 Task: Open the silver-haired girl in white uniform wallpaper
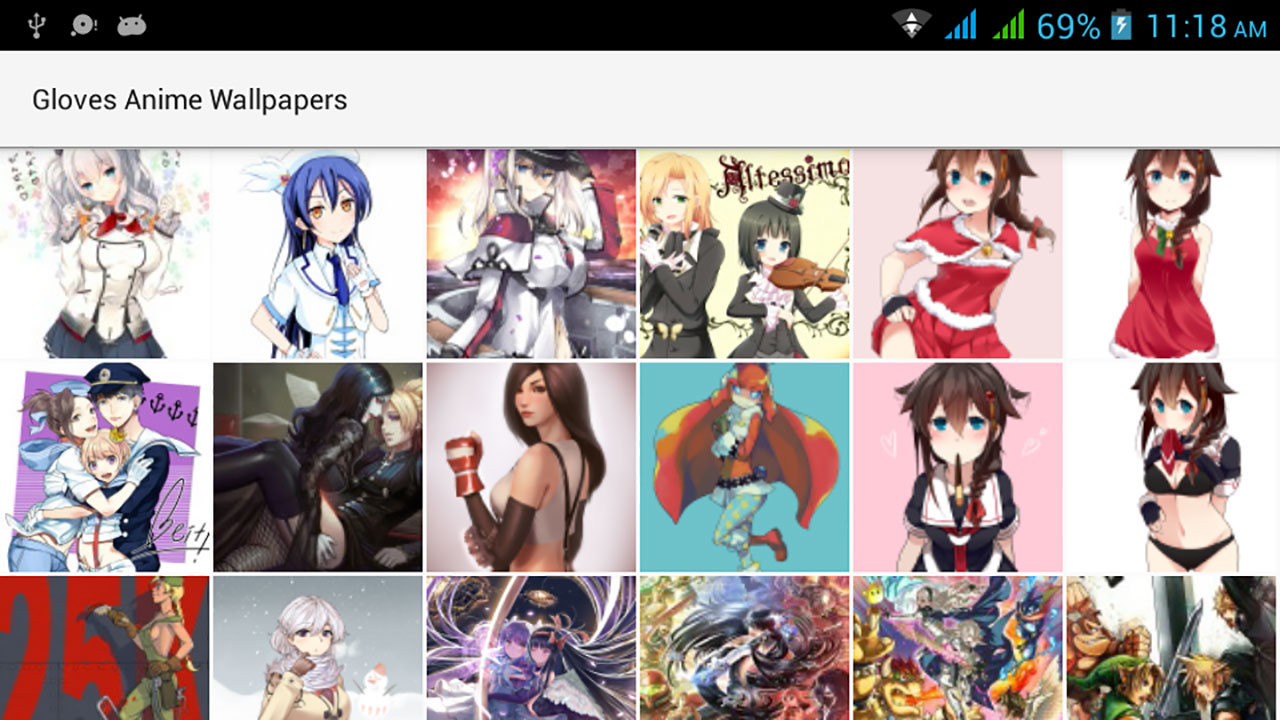pos(105,253)
